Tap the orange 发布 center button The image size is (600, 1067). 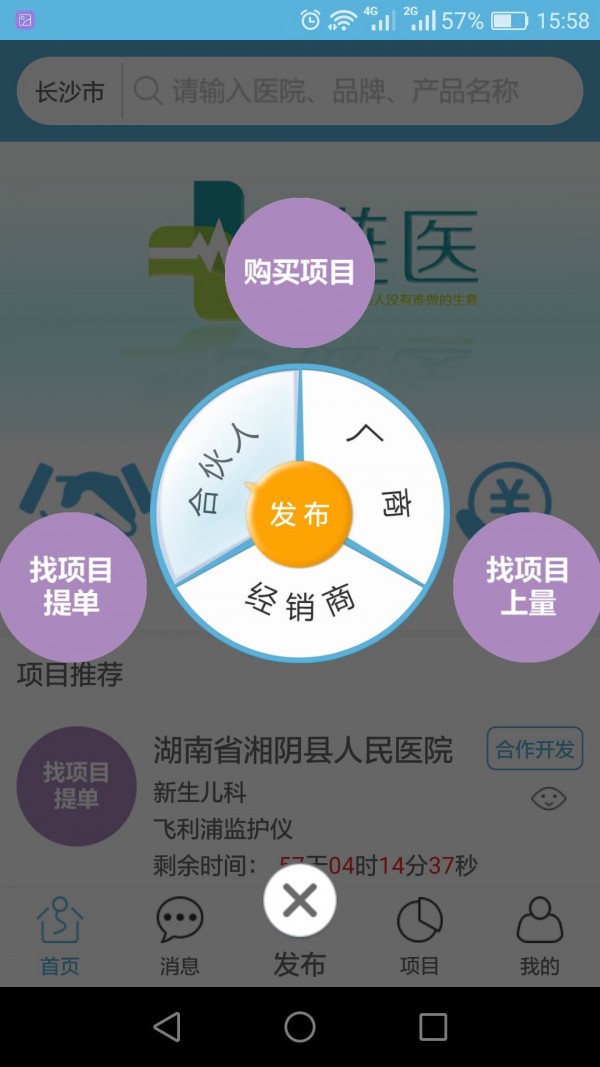tap(300, 513)
